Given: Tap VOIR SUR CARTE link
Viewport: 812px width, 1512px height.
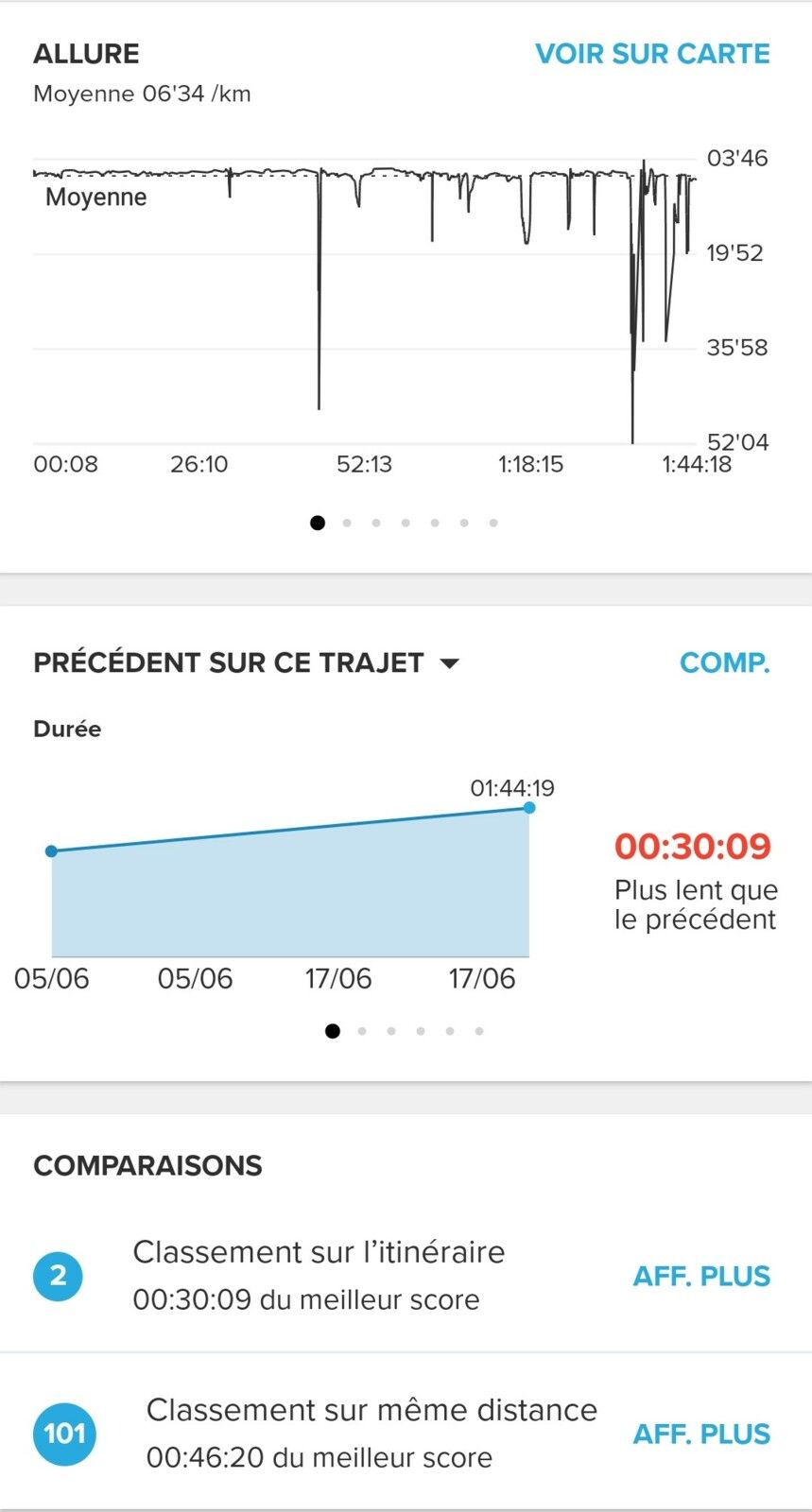Looking at the screenshot, I should tap(652, 54).
